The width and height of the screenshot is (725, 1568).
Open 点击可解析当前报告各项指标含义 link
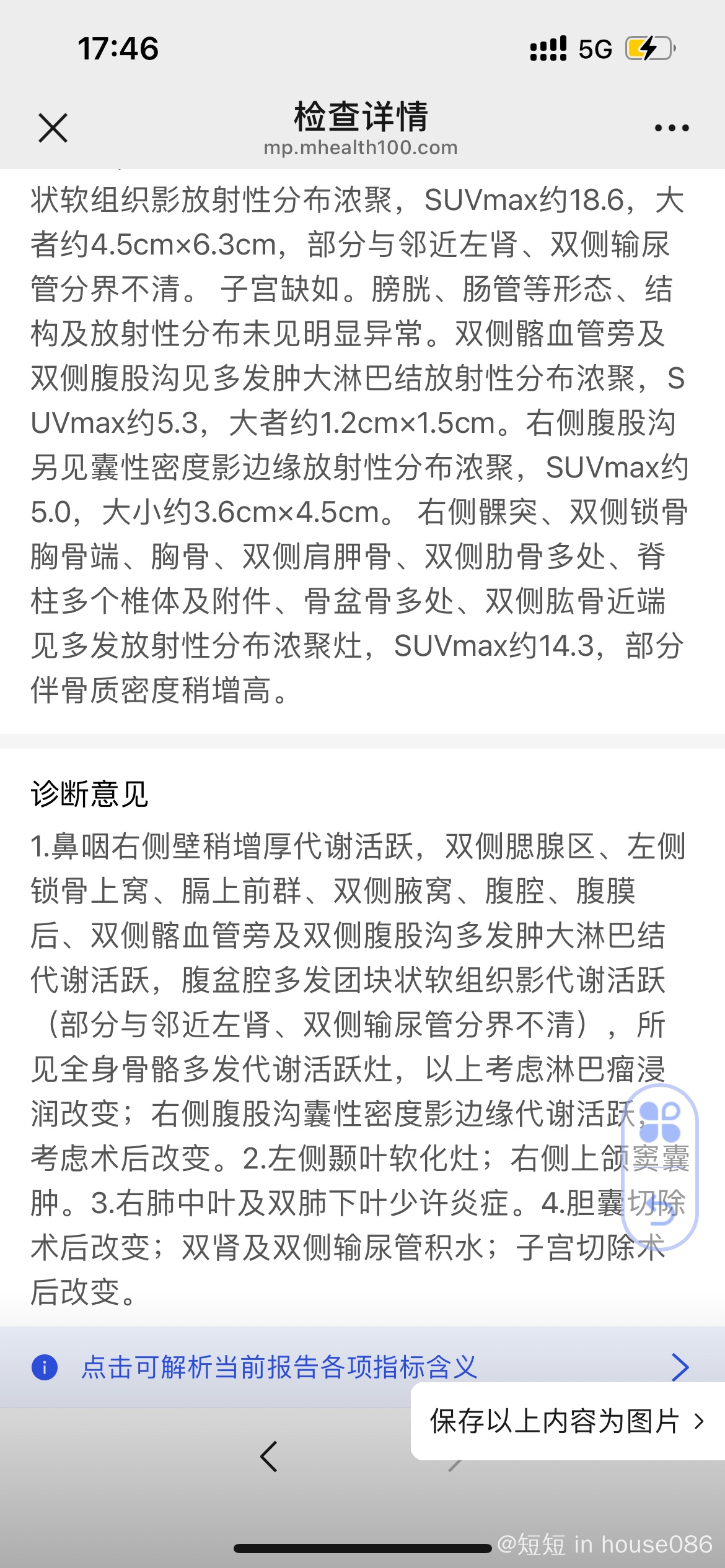point(361,1367)
